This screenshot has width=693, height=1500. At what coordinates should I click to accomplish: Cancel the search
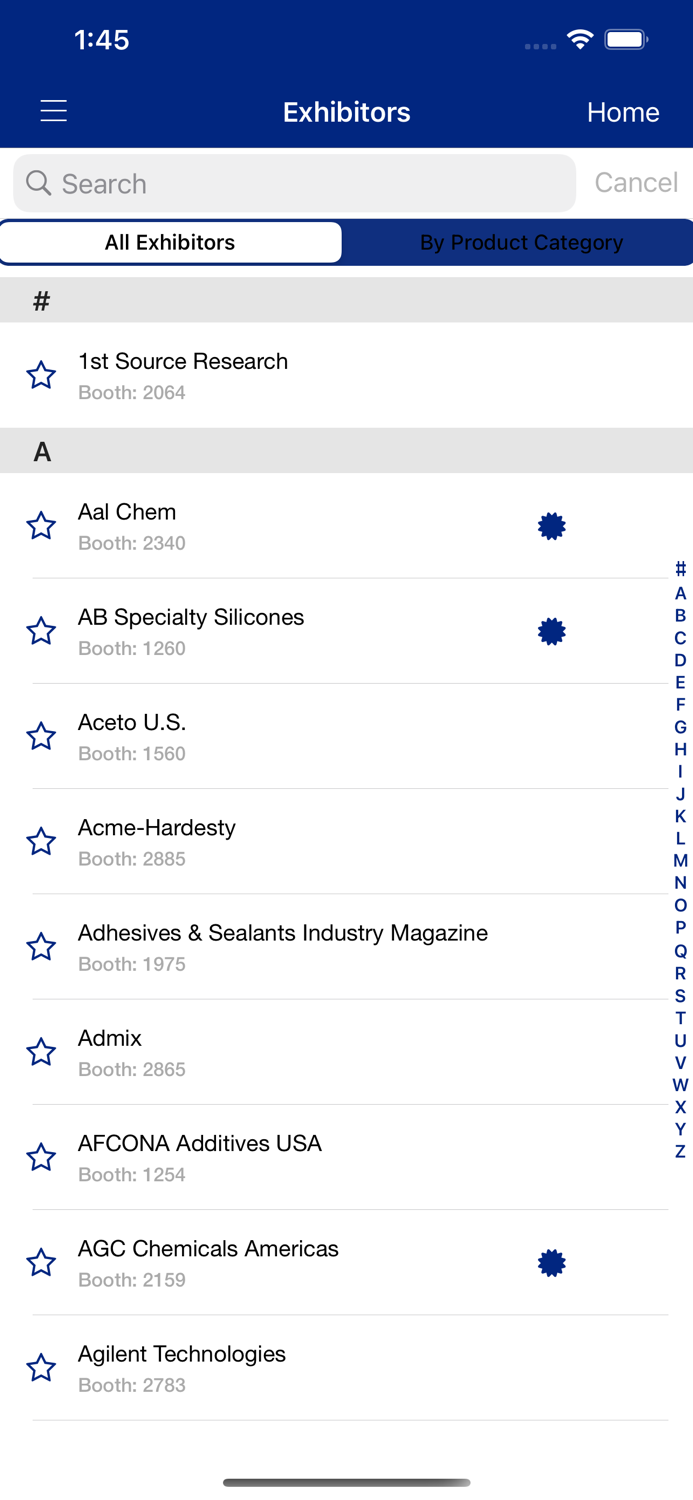tap(636, 183)
